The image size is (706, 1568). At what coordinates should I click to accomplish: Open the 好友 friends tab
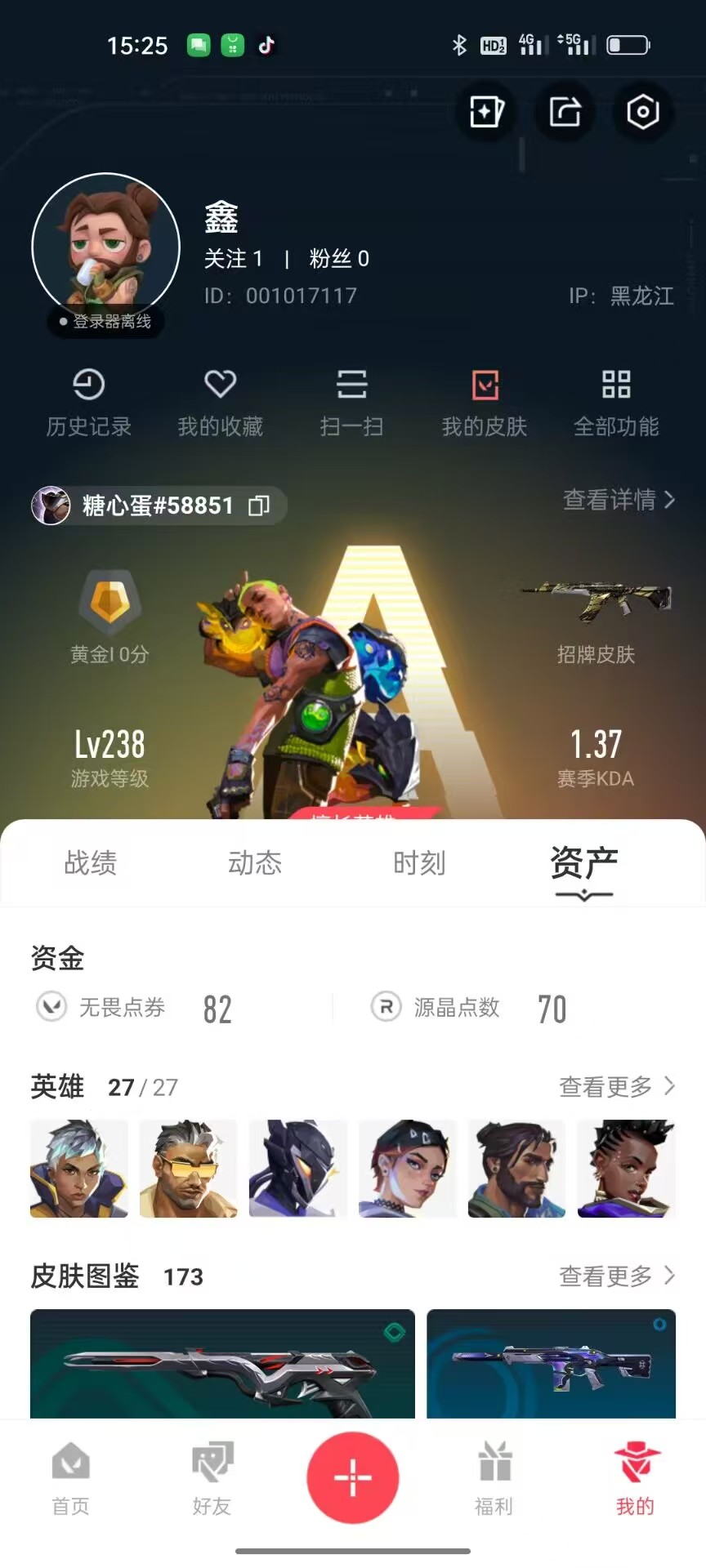[212, 1478]
